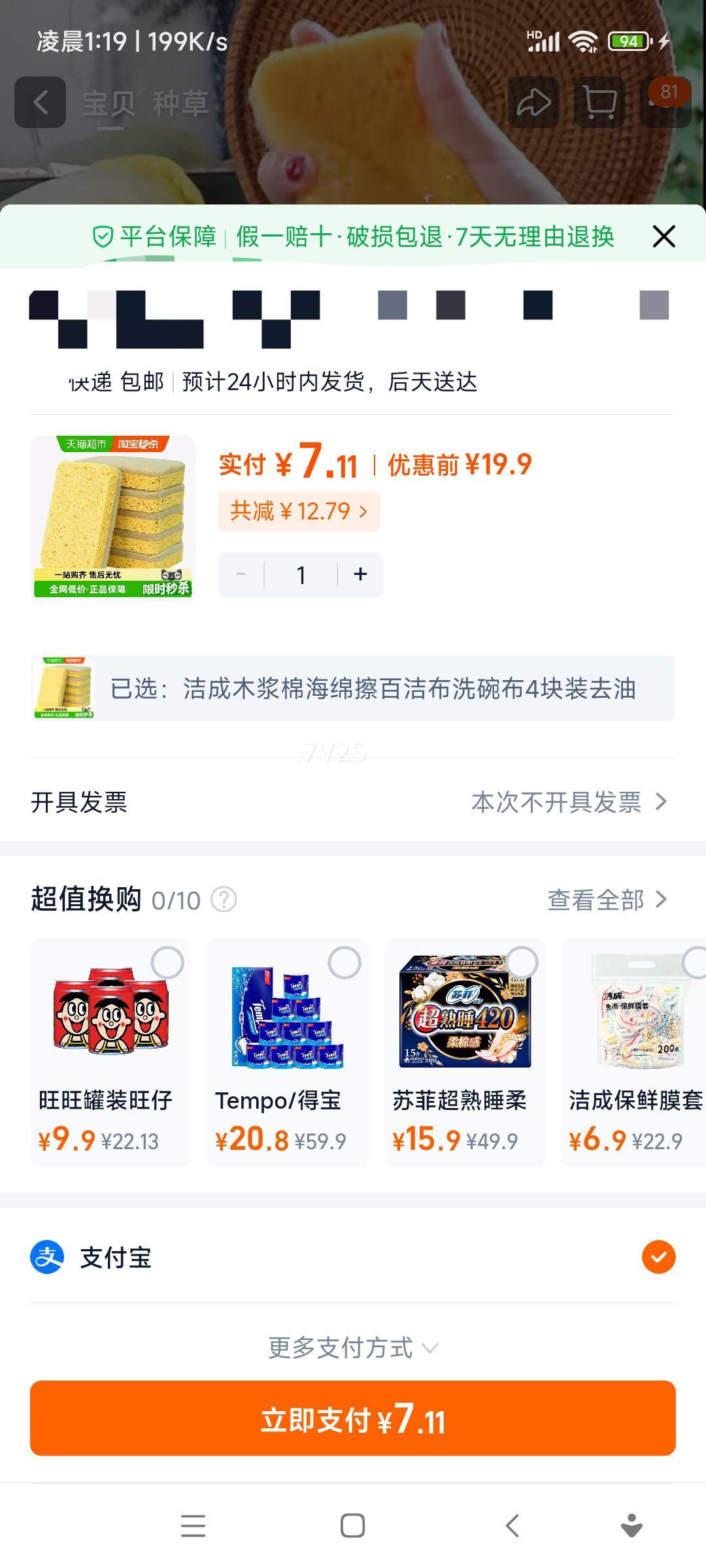This screenshot has width=706, height=1568.
Task: Select the Tempo/得宝 tissue add-on
Action: 345,962
